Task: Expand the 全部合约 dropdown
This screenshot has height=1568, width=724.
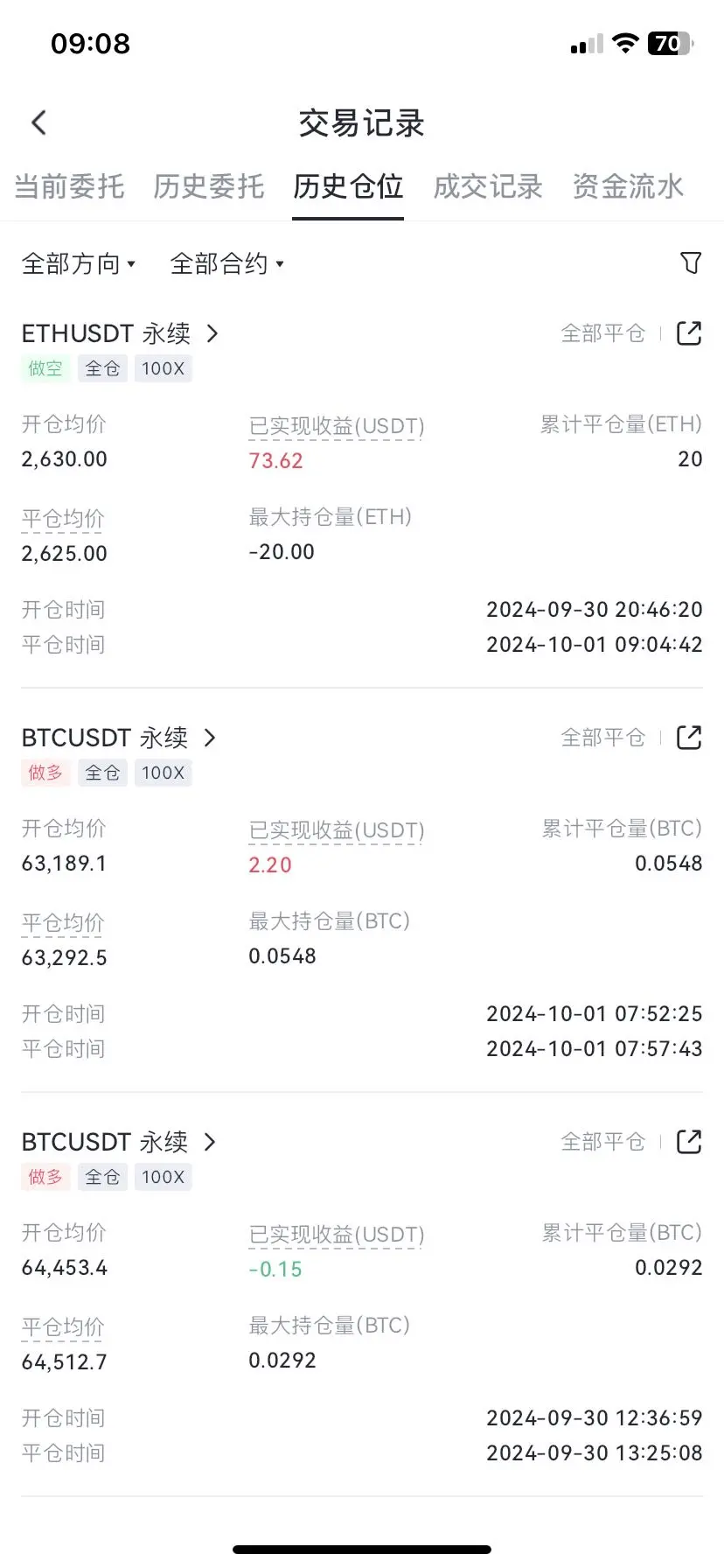Action: 227,263
